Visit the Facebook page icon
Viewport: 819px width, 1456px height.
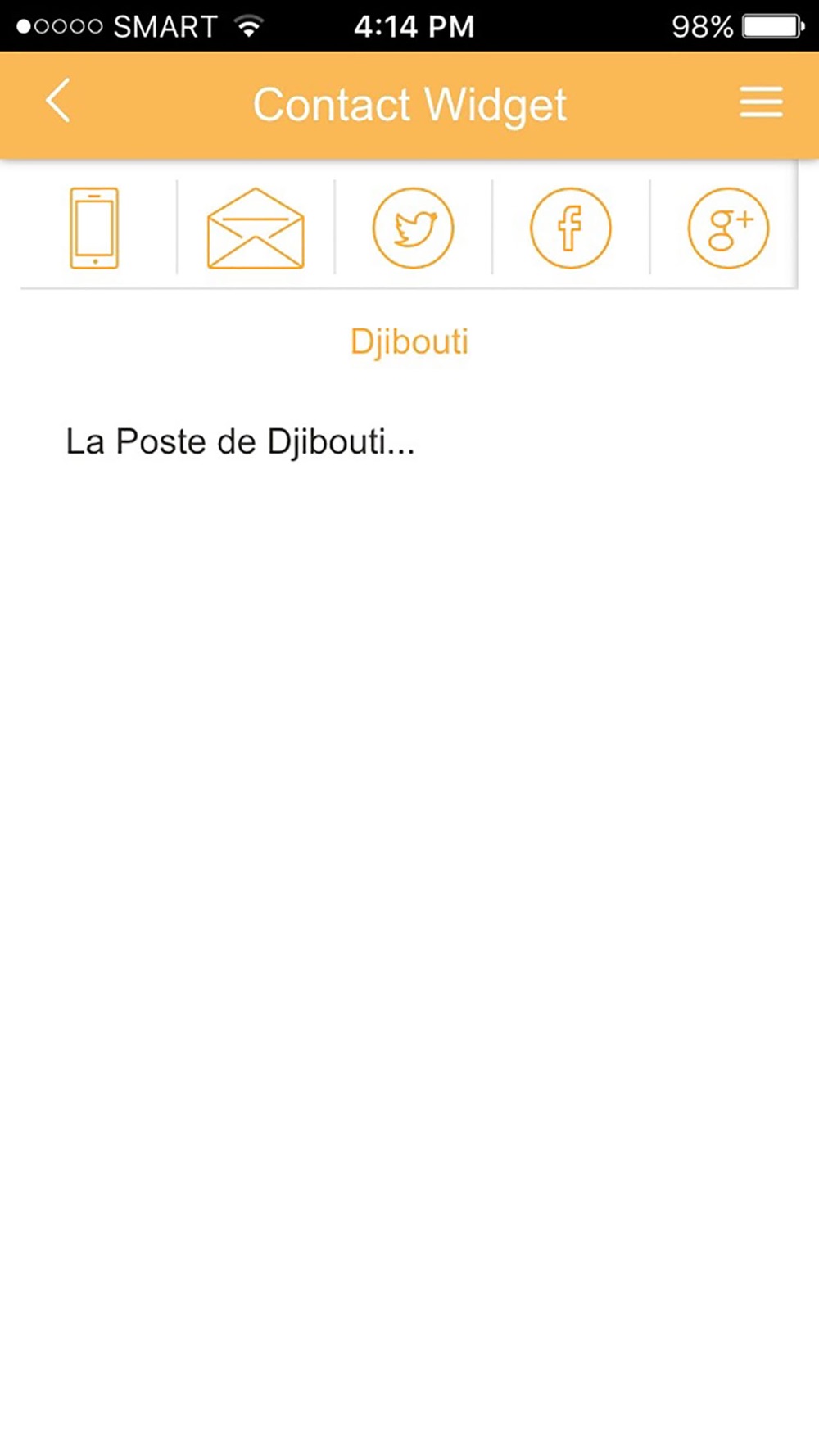tap(570, 228)
